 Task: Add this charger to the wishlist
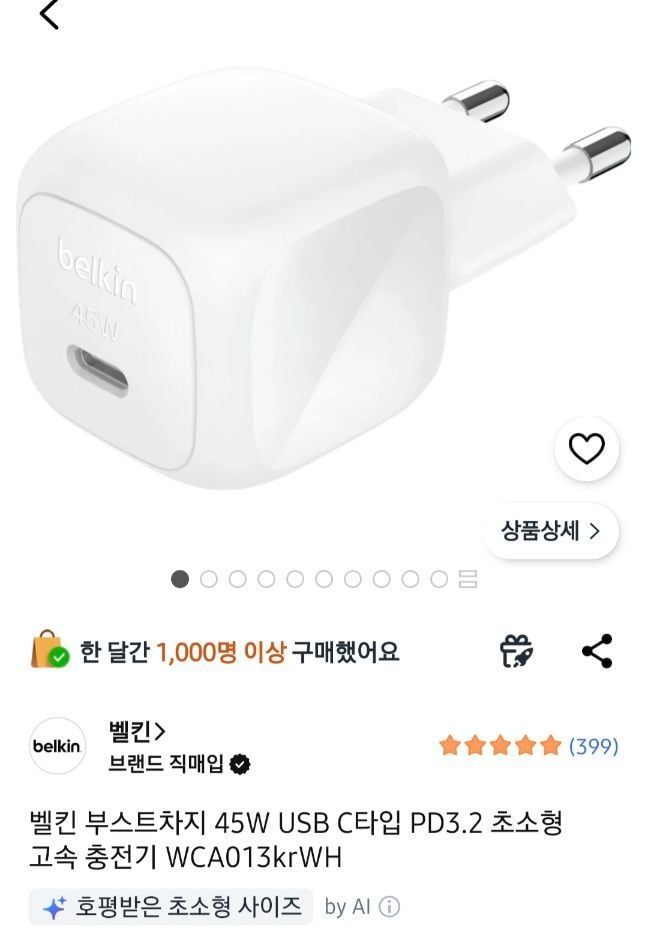586,449
